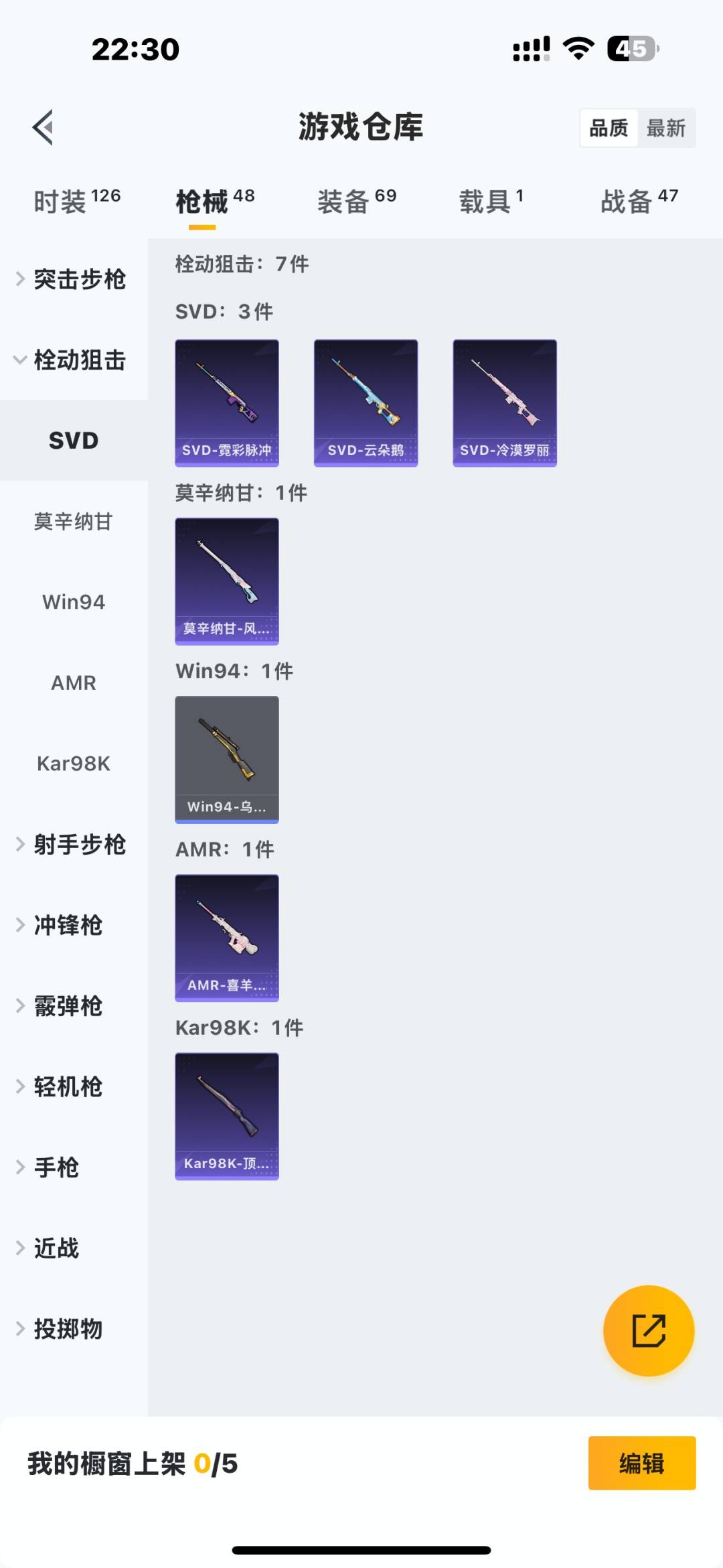View the AMR-喜羊 skin card
Viewport: 723px width, 1568px height.
pyautogui.click(x=226, y=938)
